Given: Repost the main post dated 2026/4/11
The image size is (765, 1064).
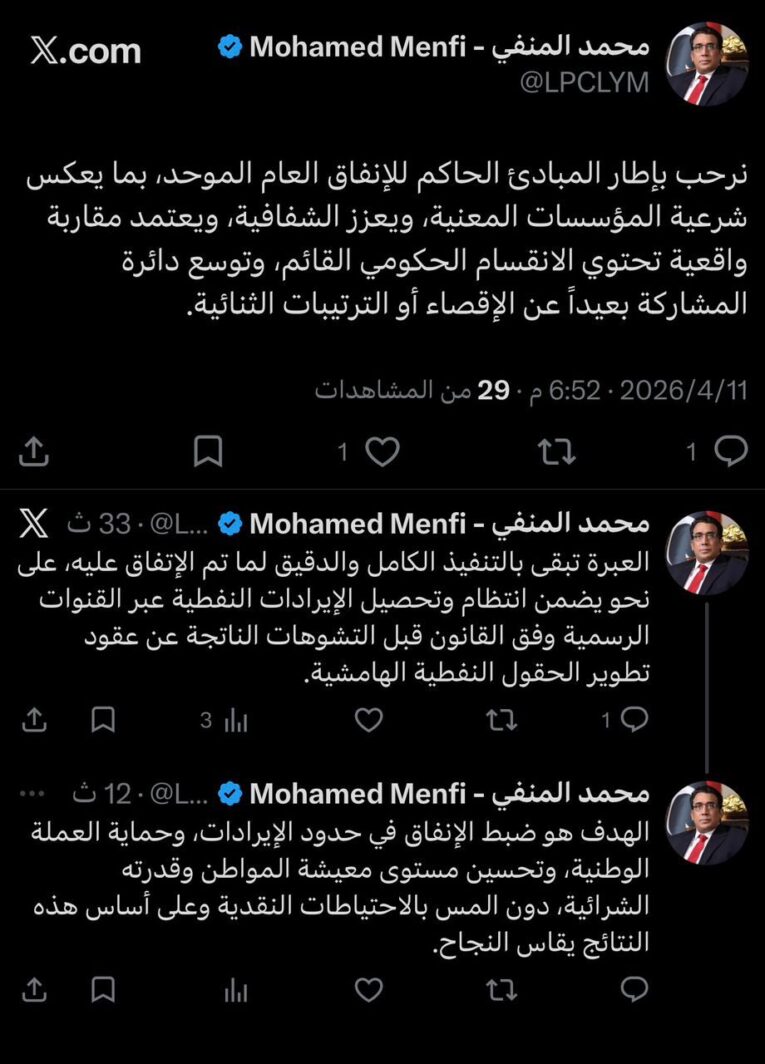Looking at the screenshot, I should [556, 452].
